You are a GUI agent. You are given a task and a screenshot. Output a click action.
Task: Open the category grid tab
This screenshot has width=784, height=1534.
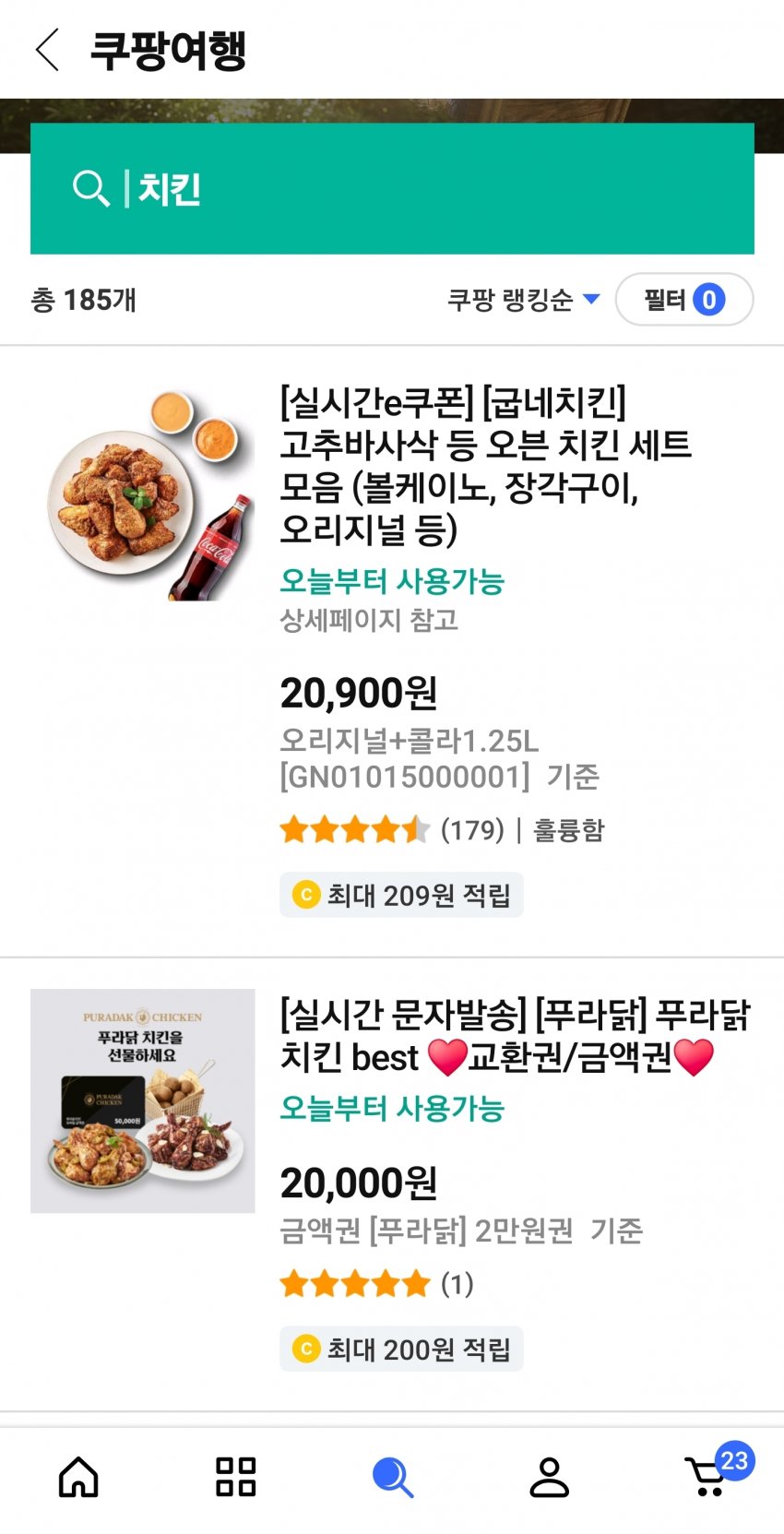[x=235, y=1477]
